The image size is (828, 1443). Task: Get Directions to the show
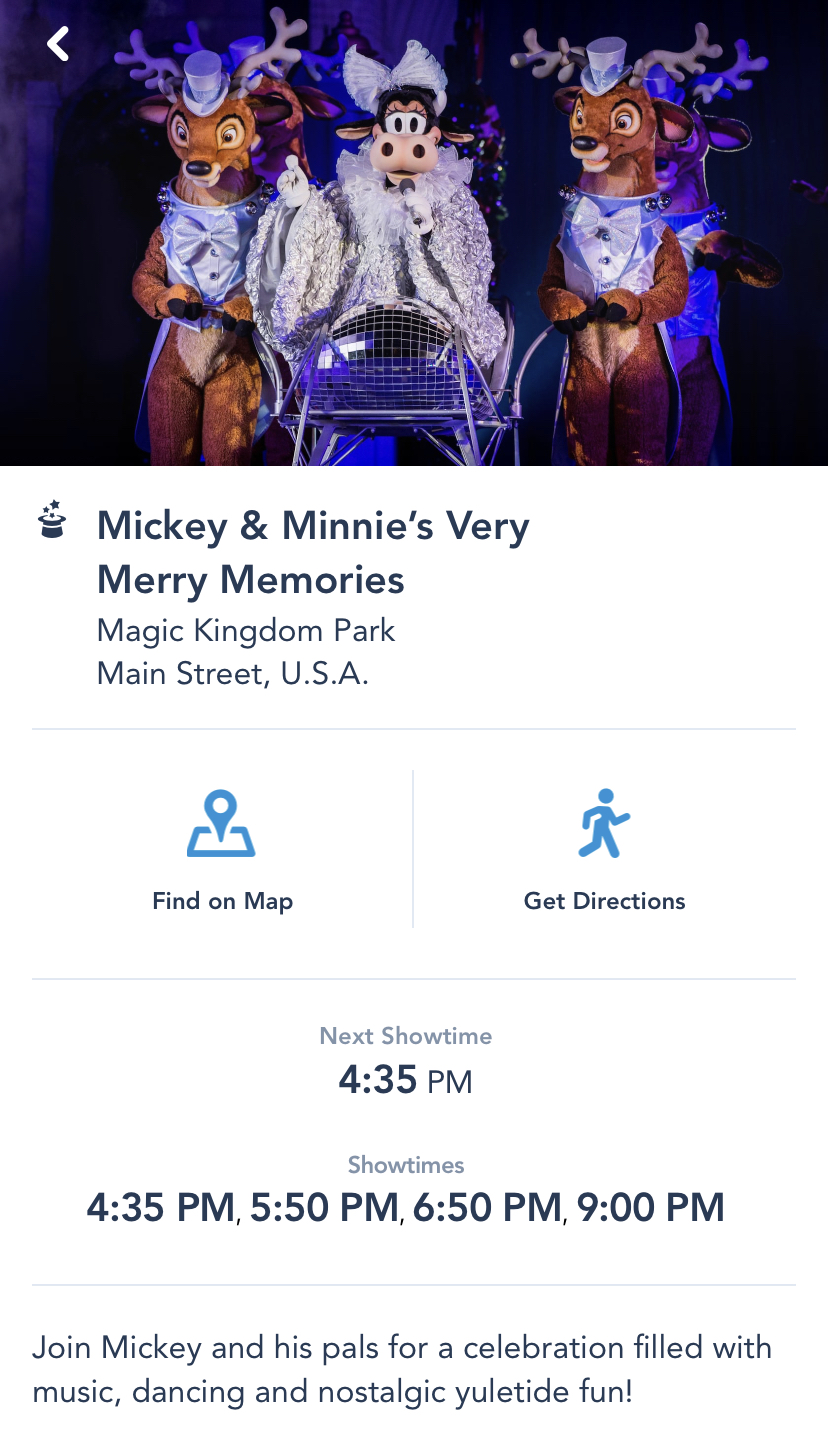click(604, 850)
